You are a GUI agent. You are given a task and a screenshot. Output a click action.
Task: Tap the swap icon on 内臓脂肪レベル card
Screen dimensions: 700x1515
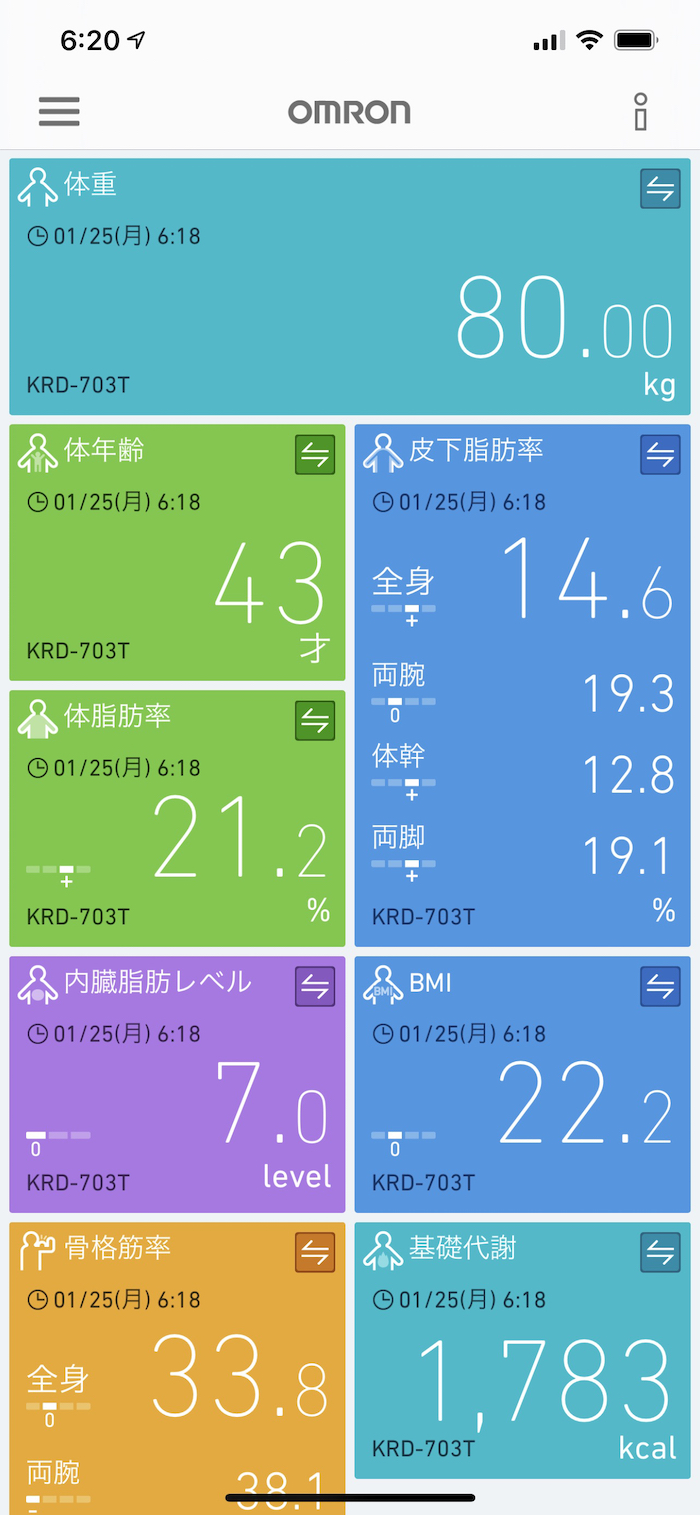coord(315,987)
